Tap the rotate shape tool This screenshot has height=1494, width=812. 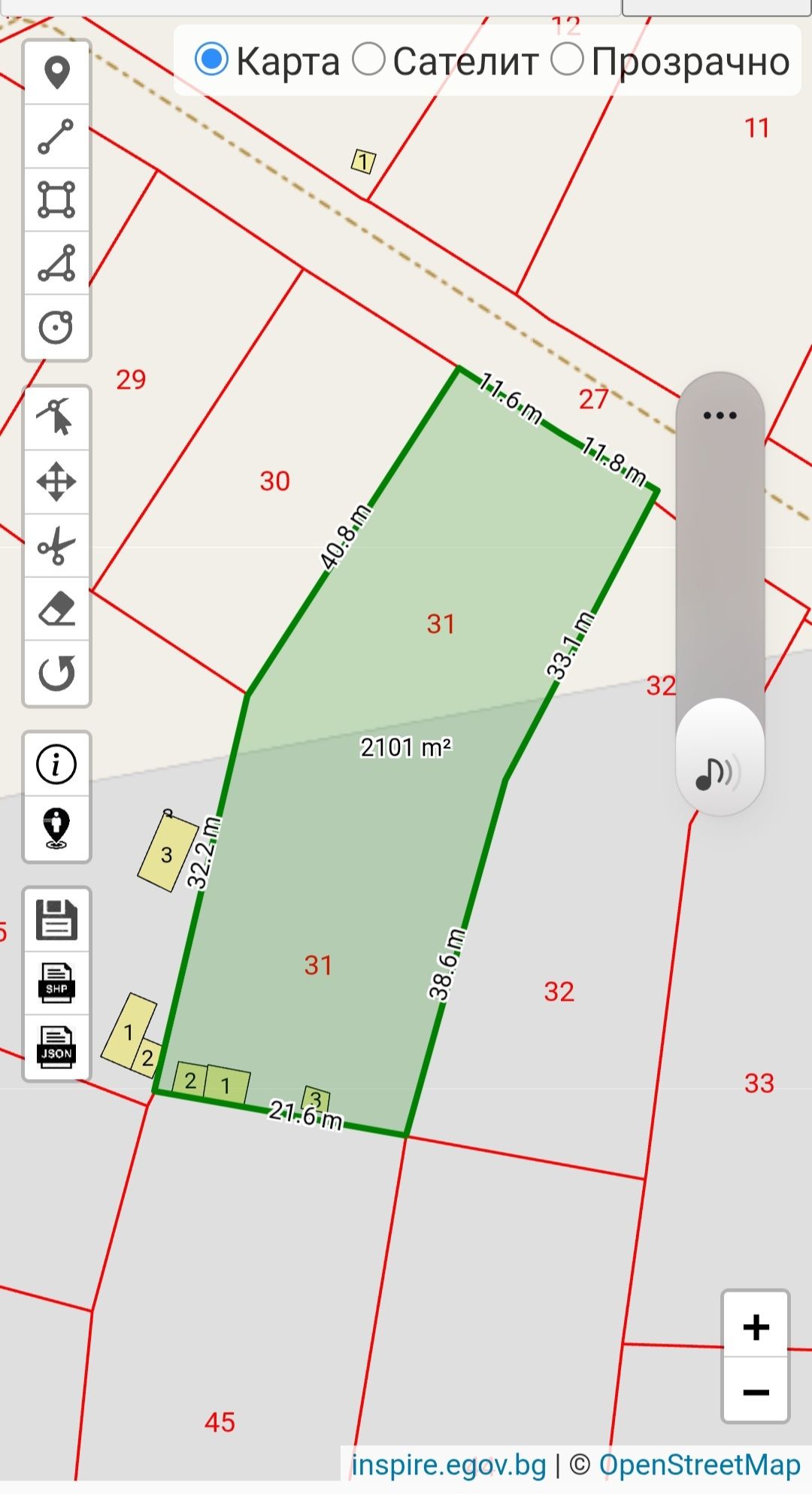coord(57,673)
